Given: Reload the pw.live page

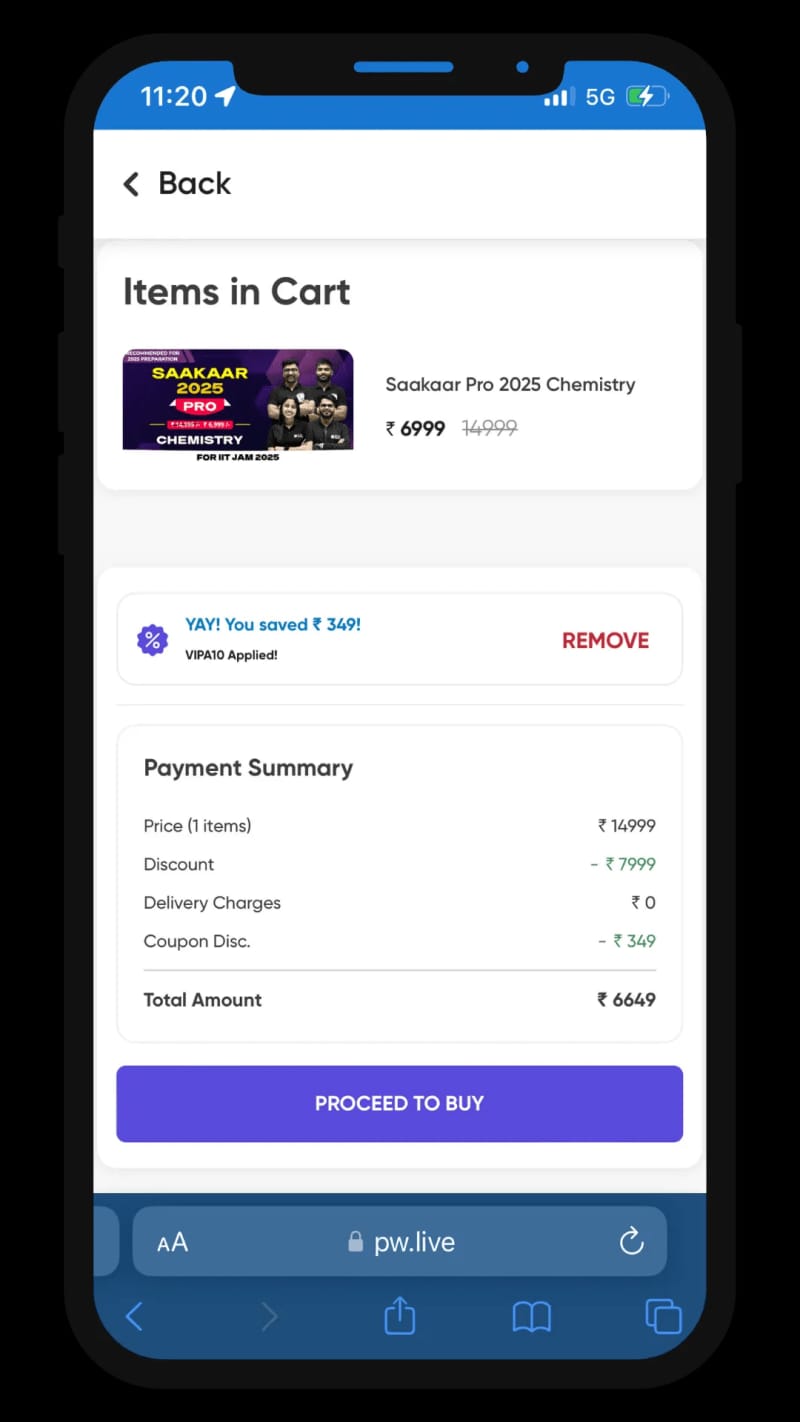Looking at the screenshot, I should [x=631, y=1241].
